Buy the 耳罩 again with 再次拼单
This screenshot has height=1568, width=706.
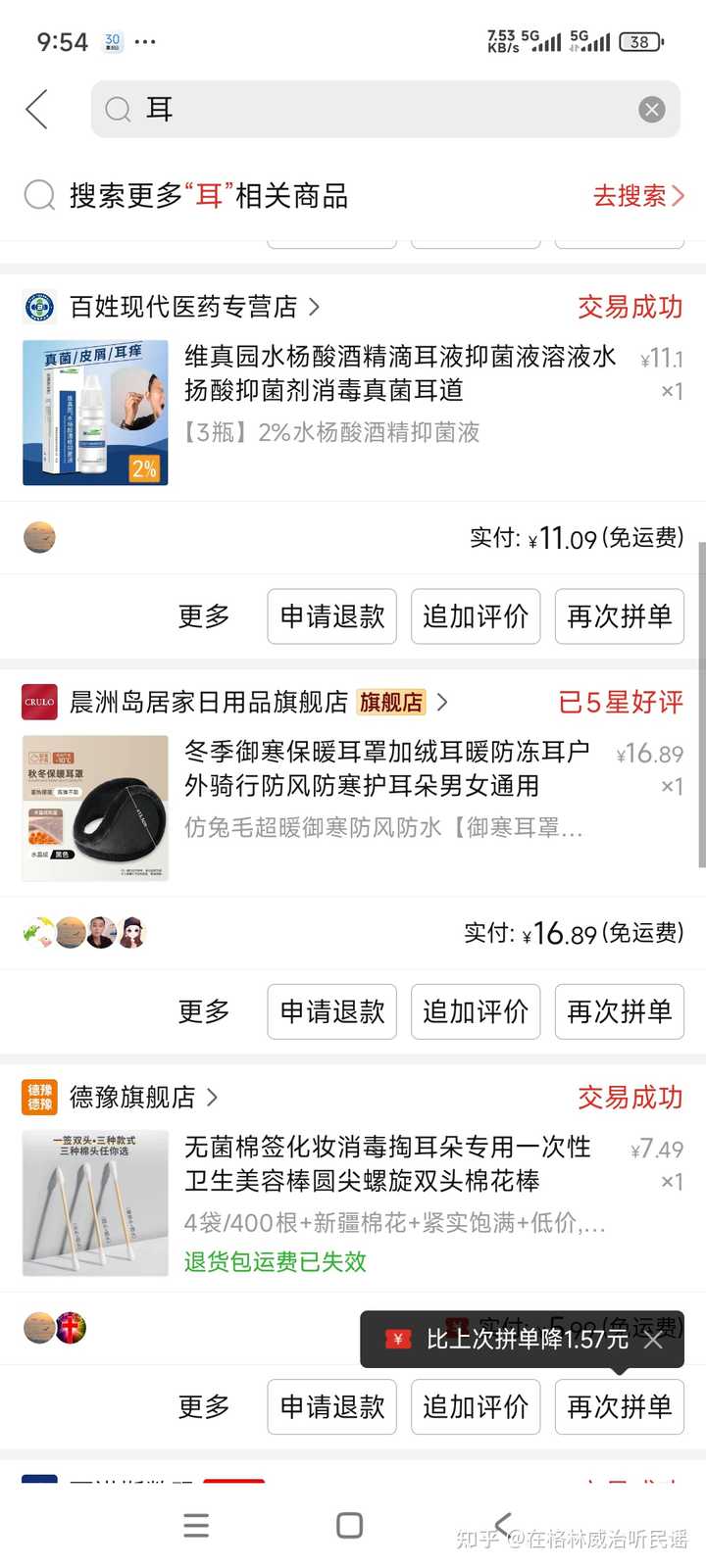pos(619,1011)
